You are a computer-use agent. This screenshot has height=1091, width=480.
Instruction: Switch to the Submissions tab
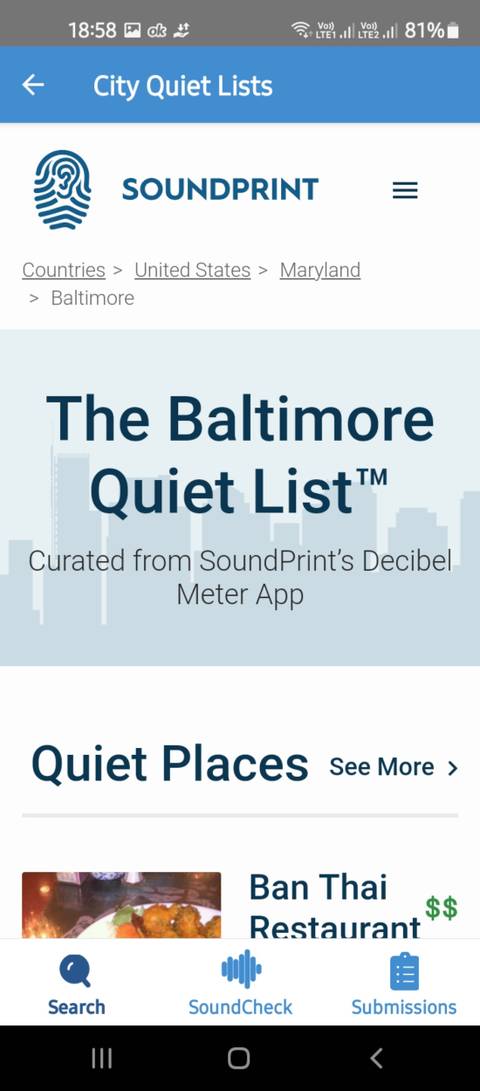click(404, 984)
